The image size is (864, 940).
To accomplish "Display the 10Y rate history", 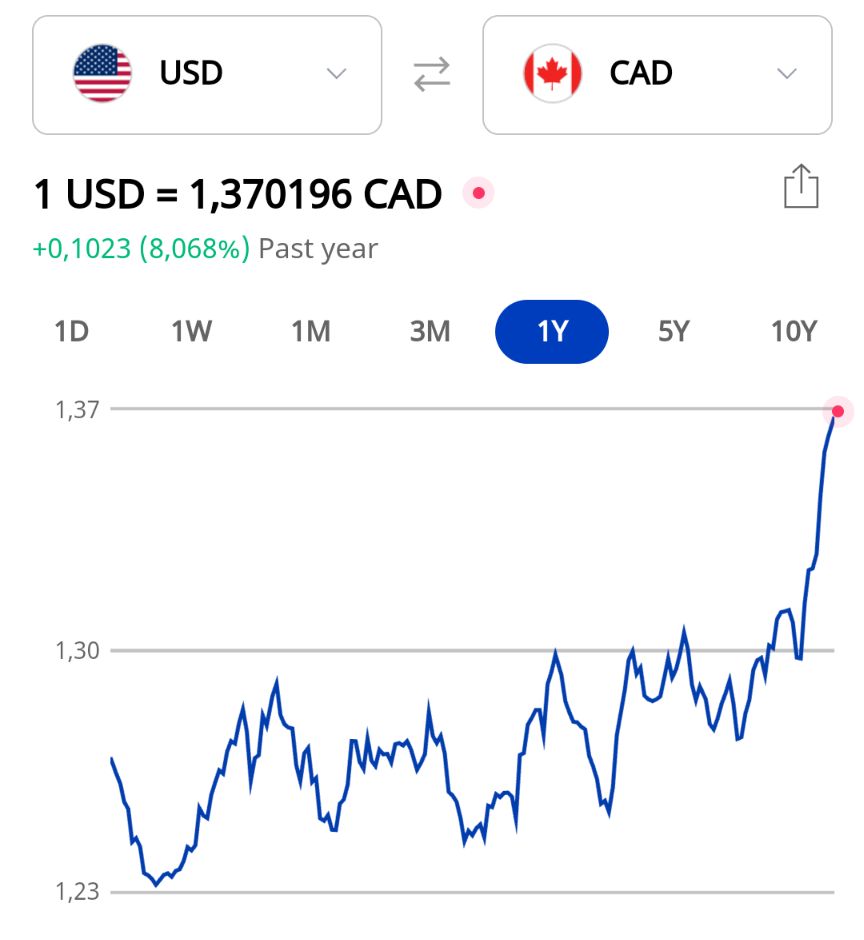I will coord(794,331).
